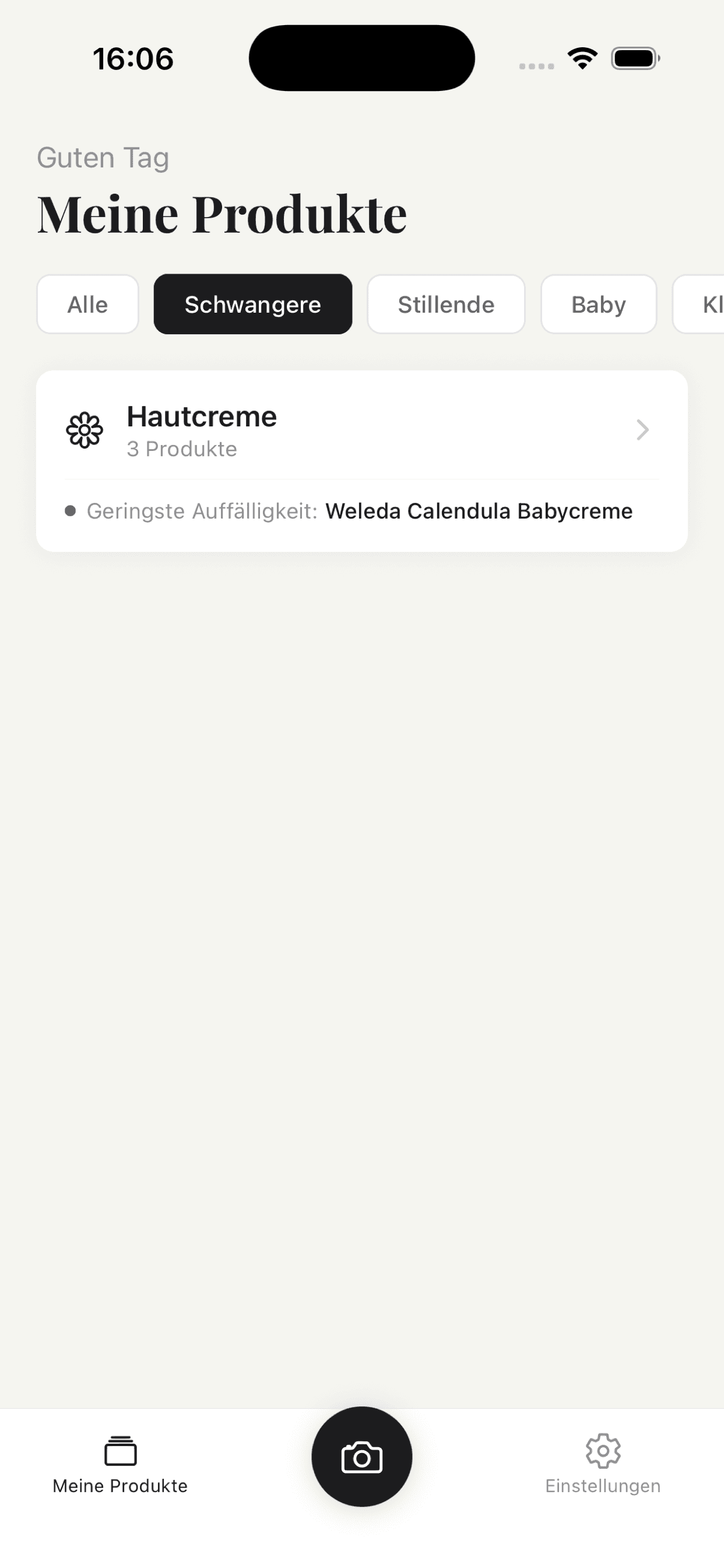Activate the Baby filter chip
724x1568 pixels.
coord(598,304)
